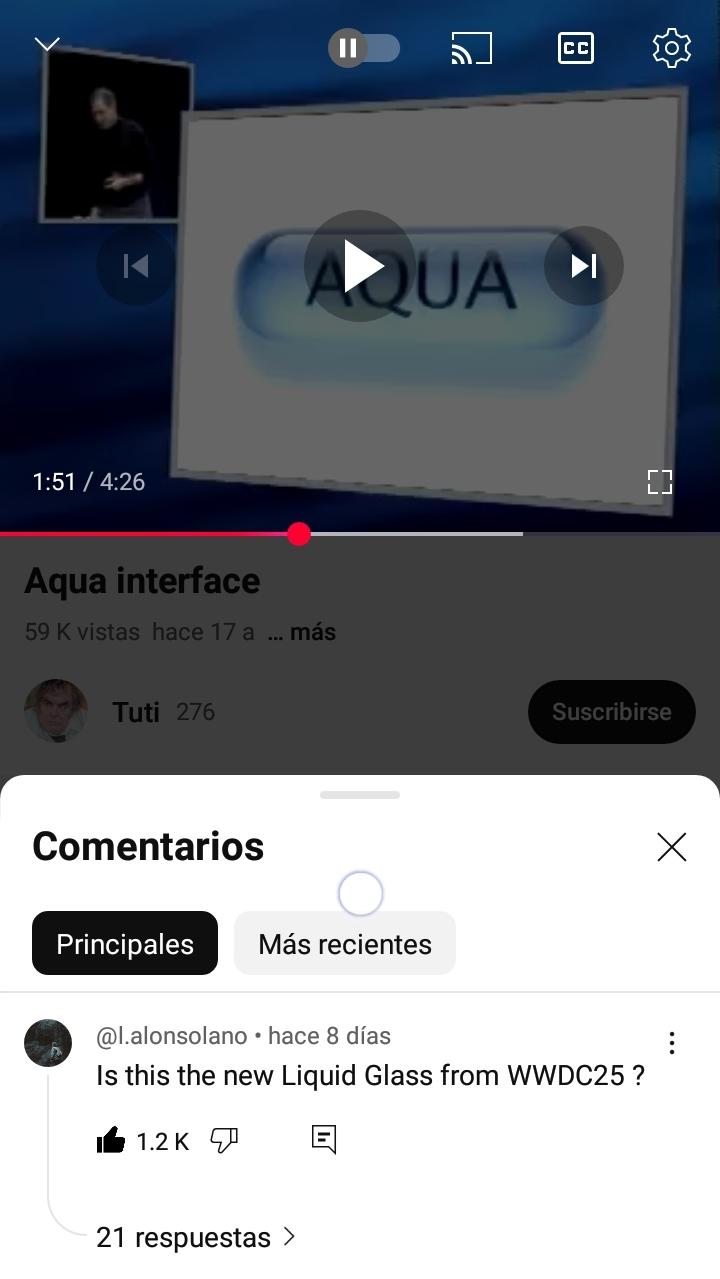The height and width of the screenshot is (1279, 720).
Task: Play the Aqua interface video
Action: [x=360, y=266]
